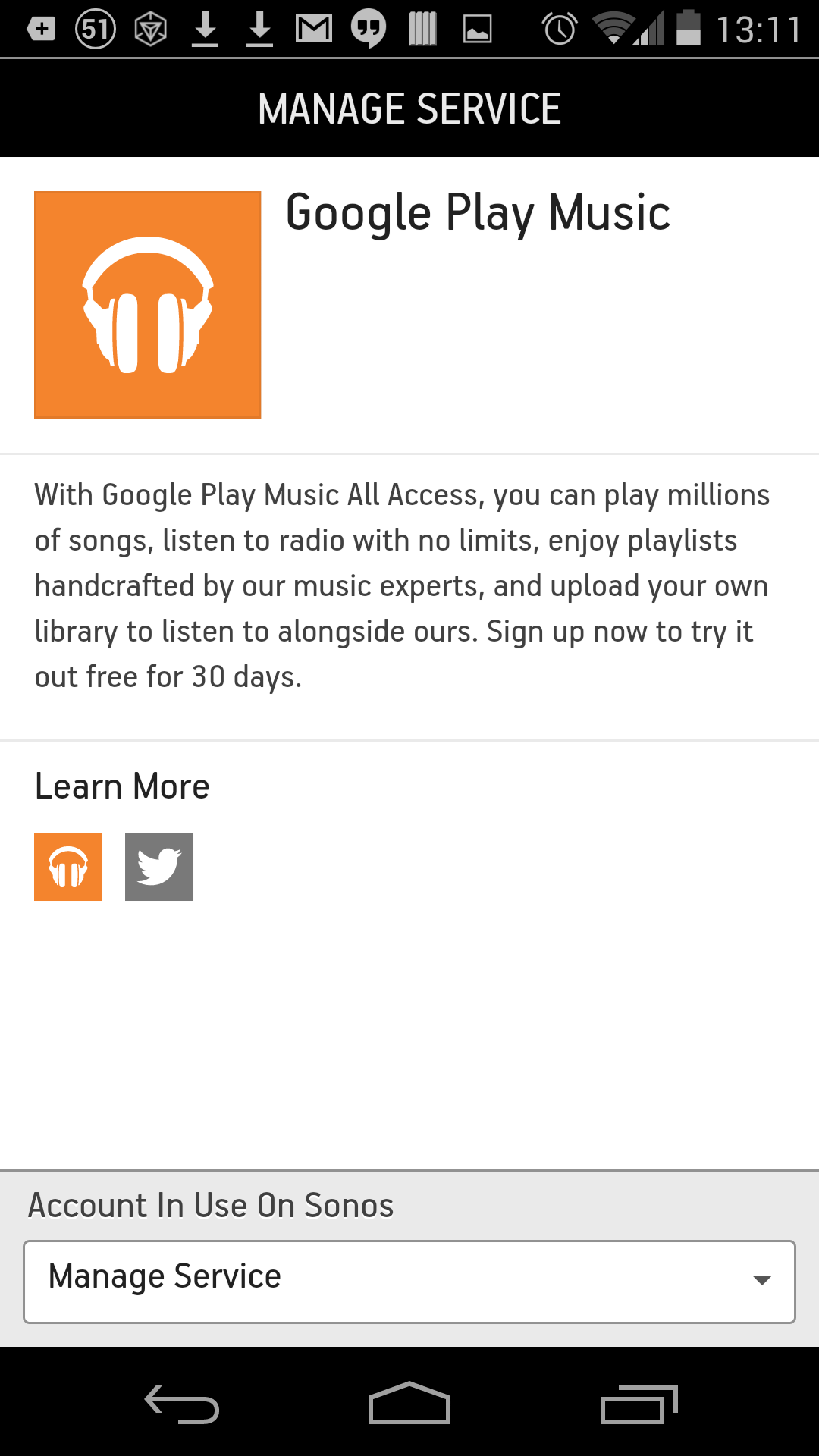Open the Google Play Music link under Learn More
The height and width of the screenshot is (1456, 819).
click(68, 867)
